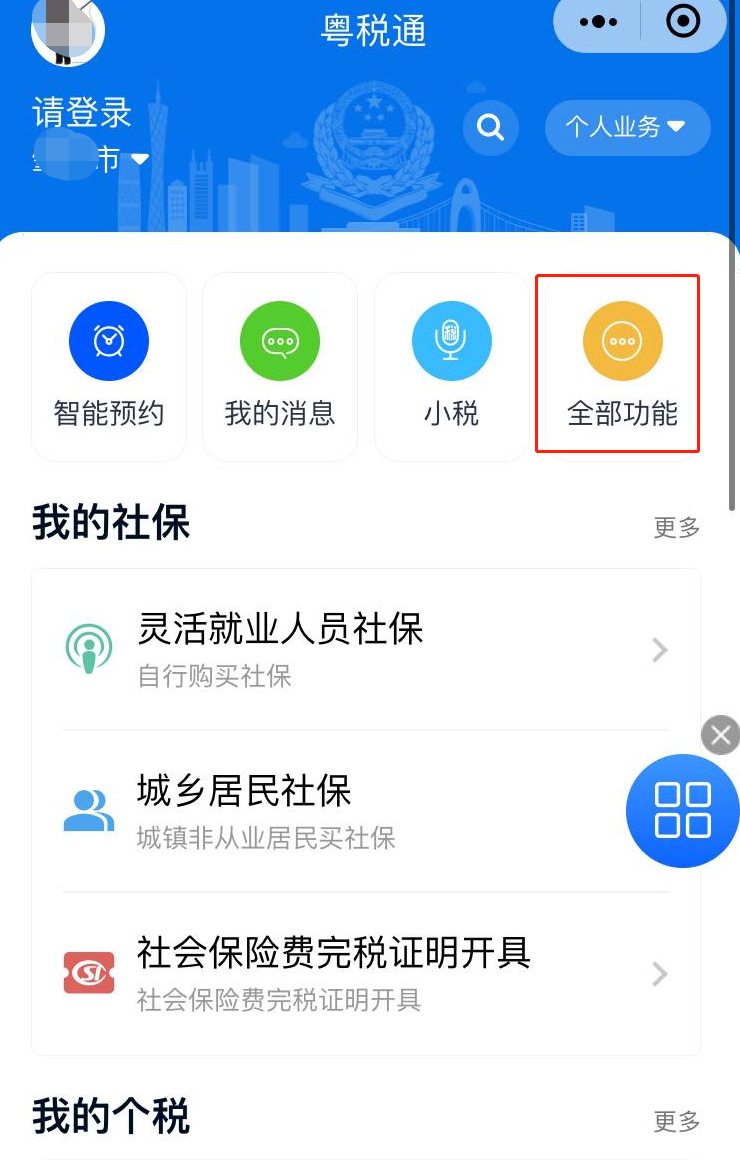Open 全部功能 all functions

point(622,366)
